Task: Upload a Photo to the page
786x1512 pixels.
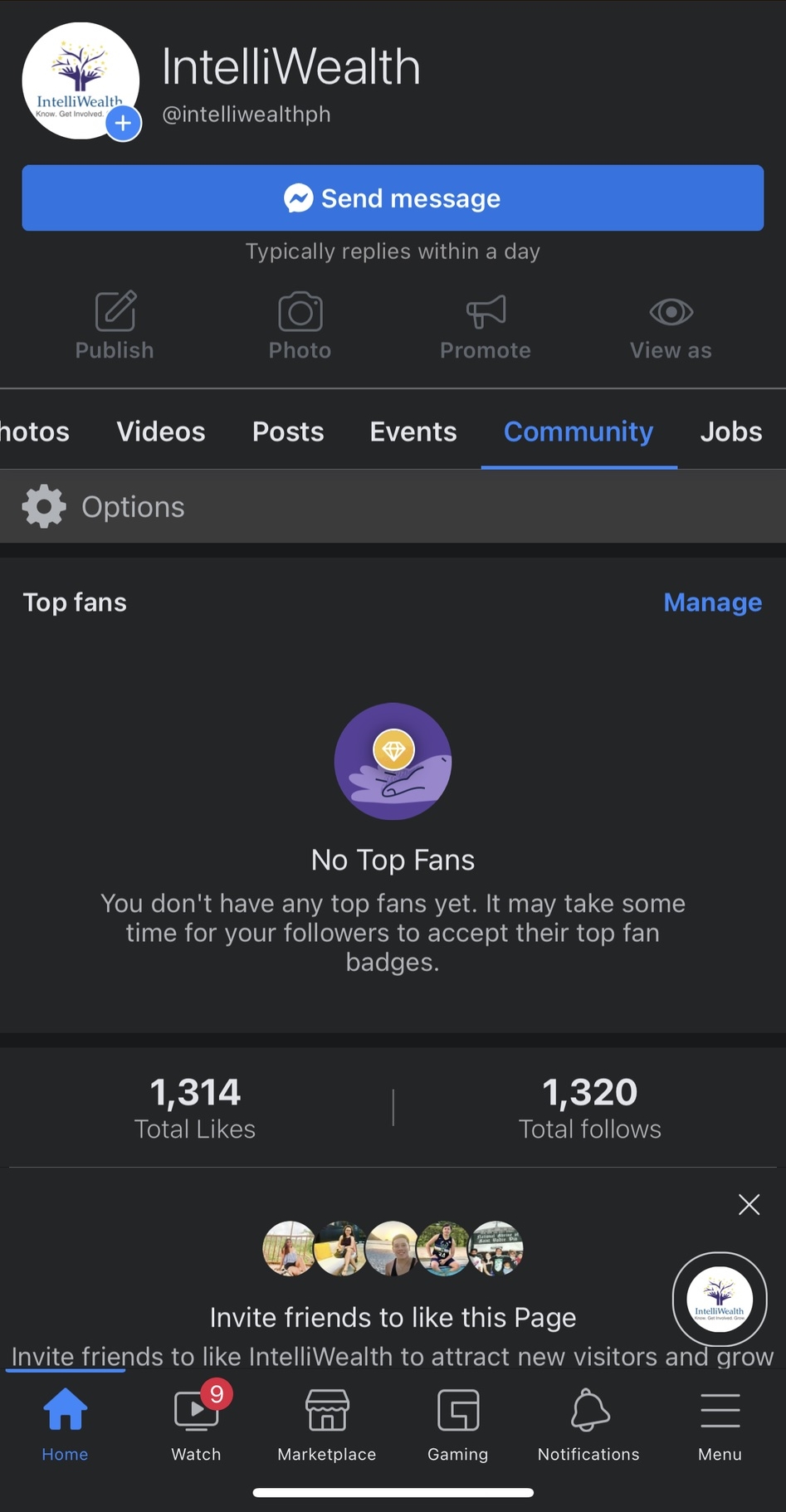Action: (300, 325)
